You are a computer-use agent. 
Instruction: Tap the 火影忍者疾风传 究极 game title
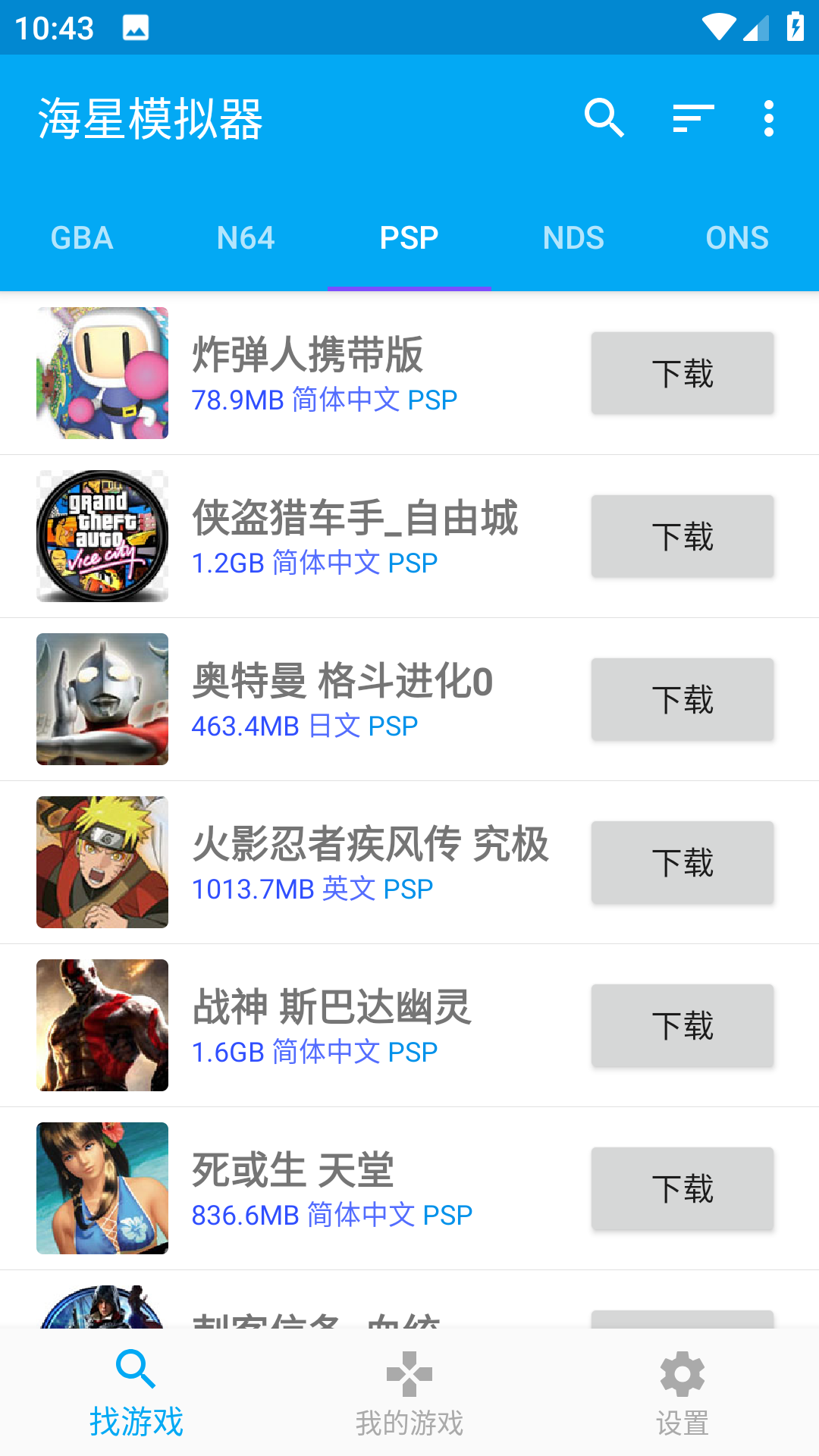[372, 845]
